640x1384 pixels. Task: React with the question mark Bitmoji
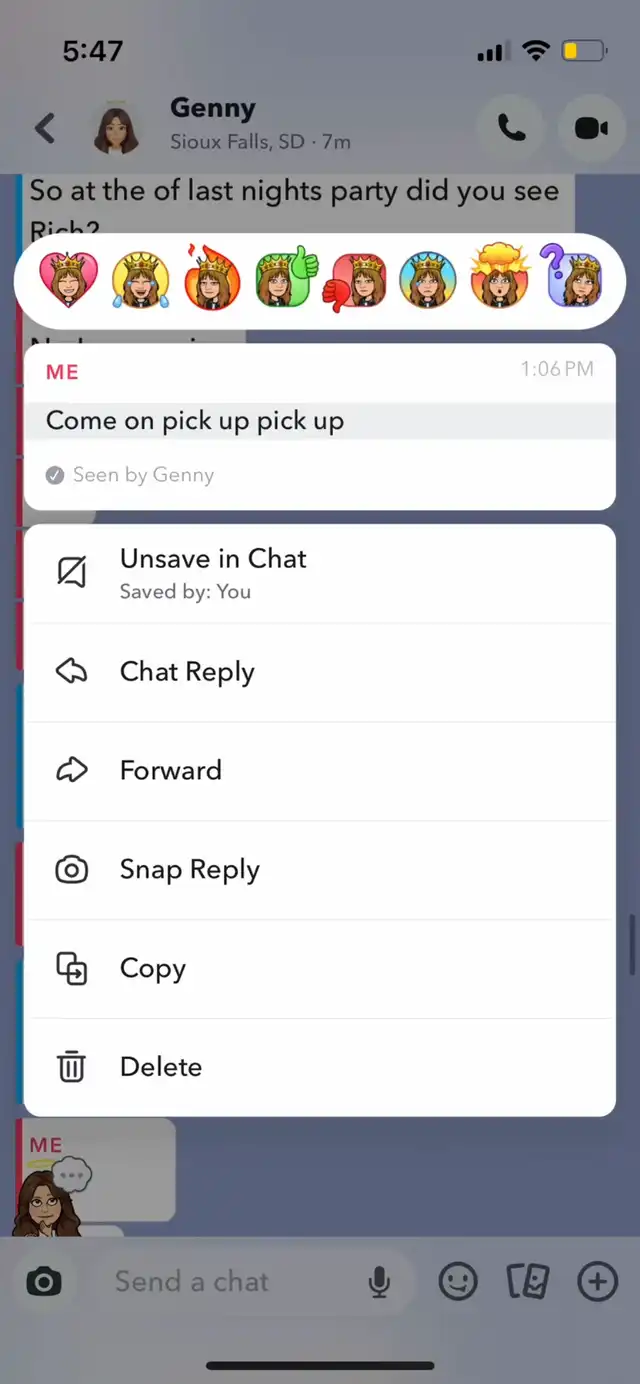(572, 280)
